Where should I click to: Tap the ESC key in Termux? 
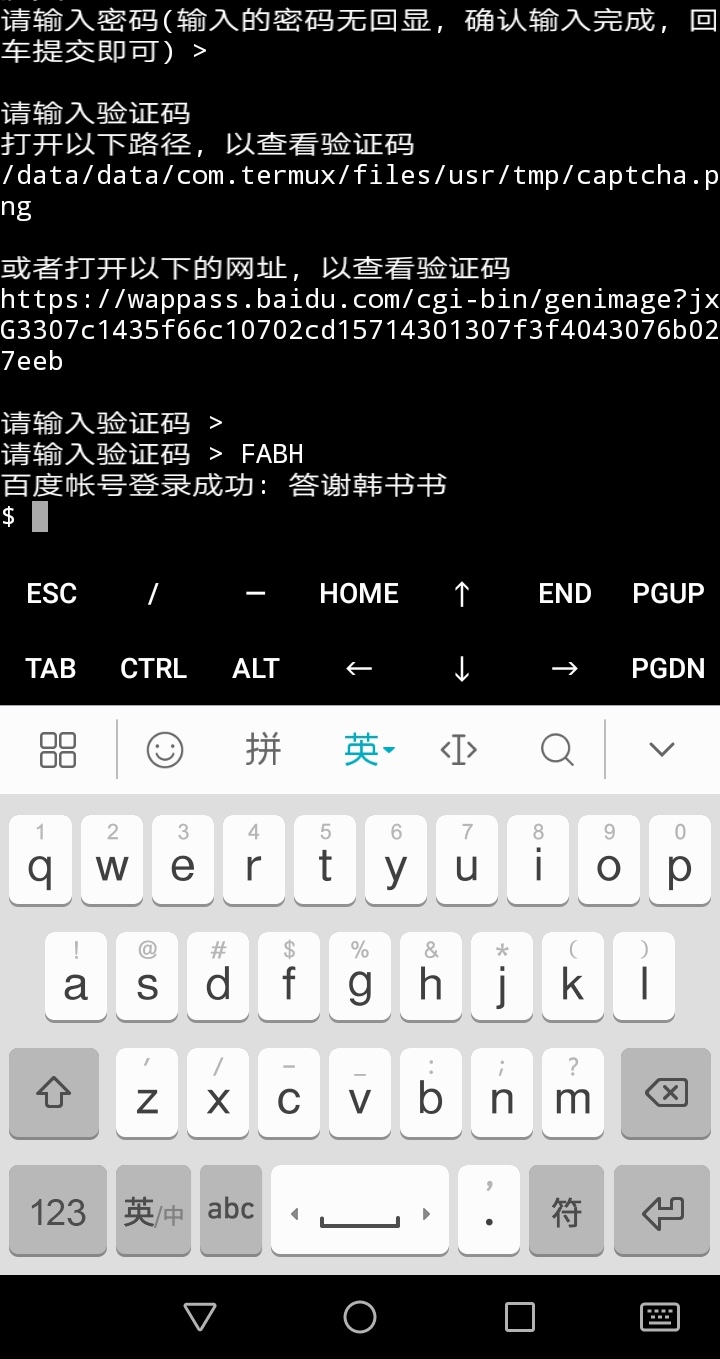[51, 593]
